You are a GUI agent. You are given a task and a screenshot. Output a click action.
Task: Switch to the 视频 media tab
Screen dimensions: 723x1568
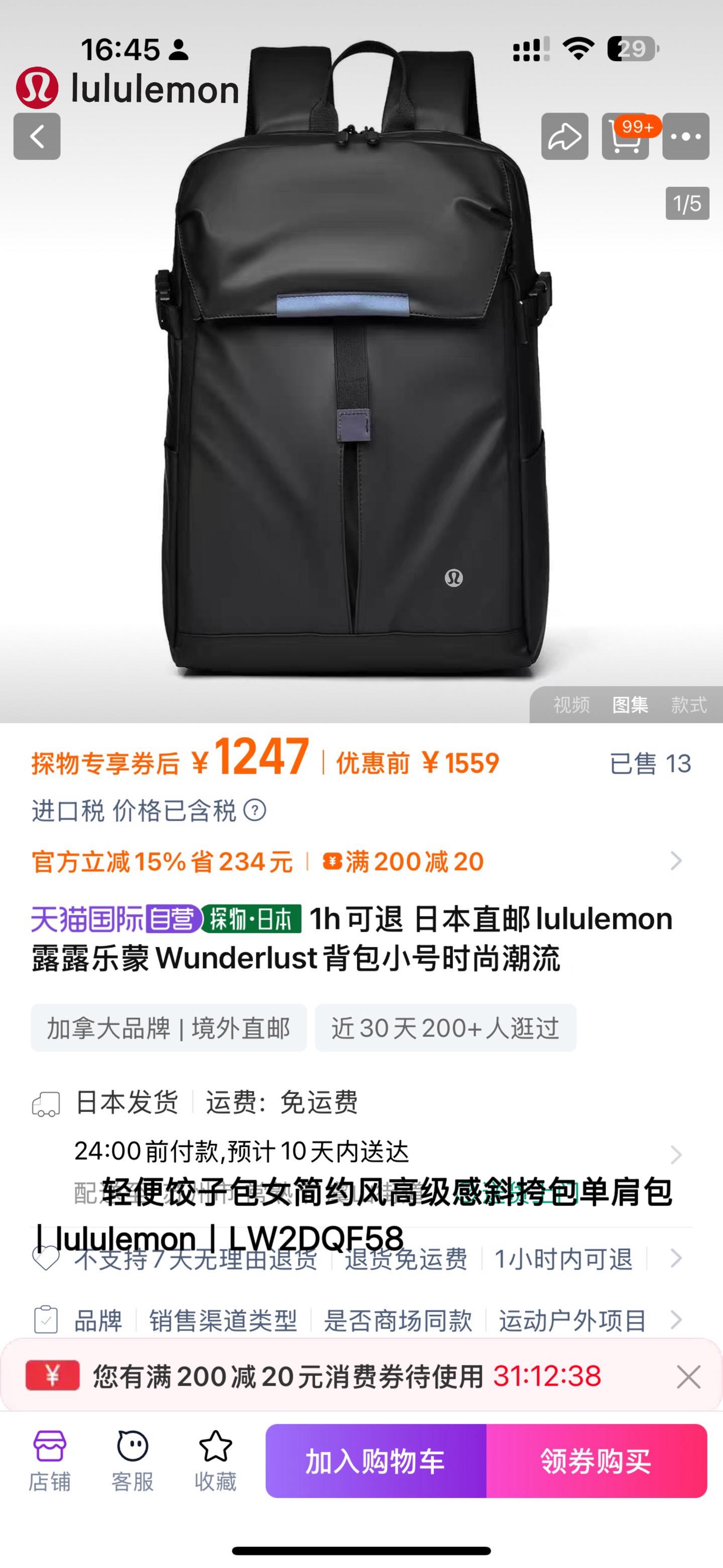[571, 705]
